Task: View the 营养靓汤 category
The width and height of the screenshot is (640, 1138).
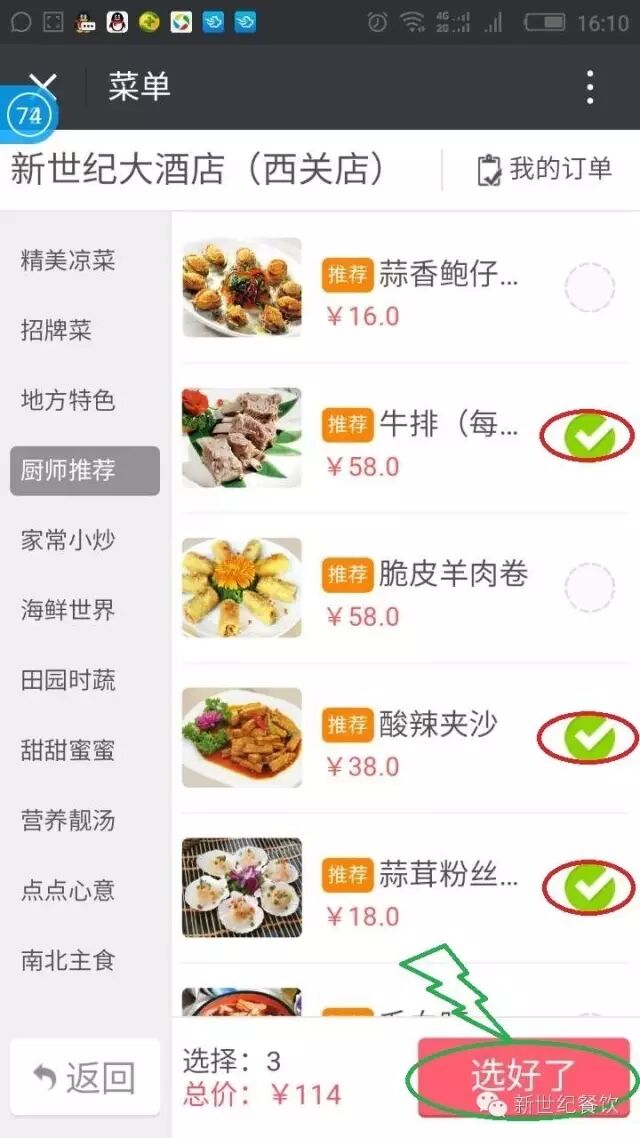Action: click(x=68, y=821)
